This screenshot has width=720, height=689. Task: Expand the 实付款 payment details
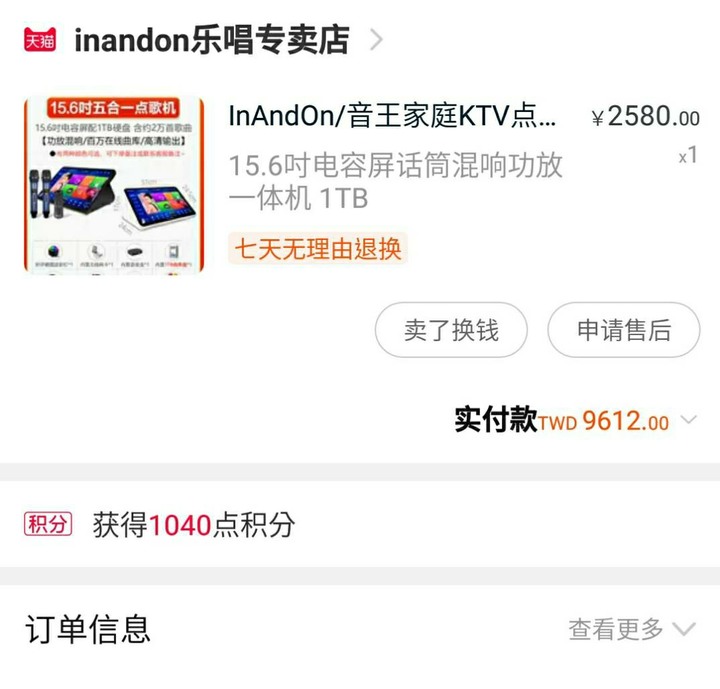click(688, 420)
